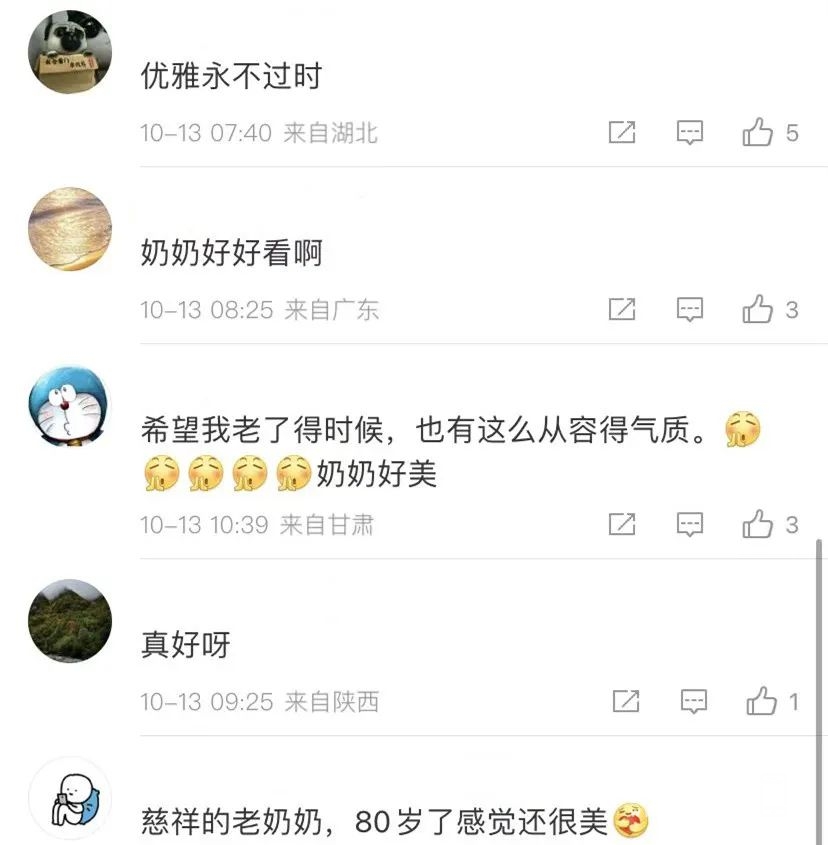Viewport: 828px width, 845px height.
Task: Open the avatar beside 奶奶好好看啊
Action: (69, 229)
